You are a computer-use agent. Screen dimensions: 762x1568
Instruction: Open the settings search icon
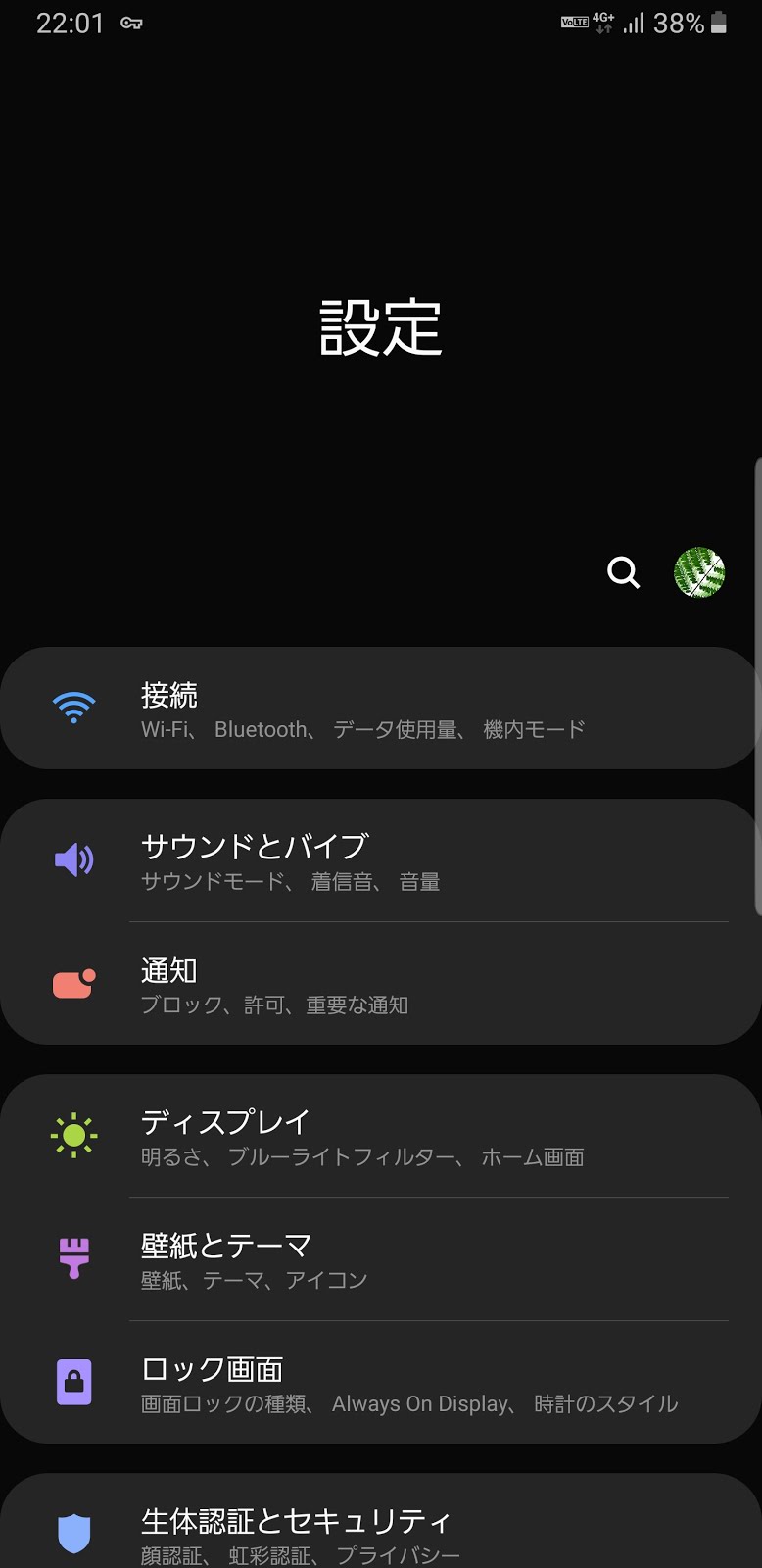pos(623,572)
